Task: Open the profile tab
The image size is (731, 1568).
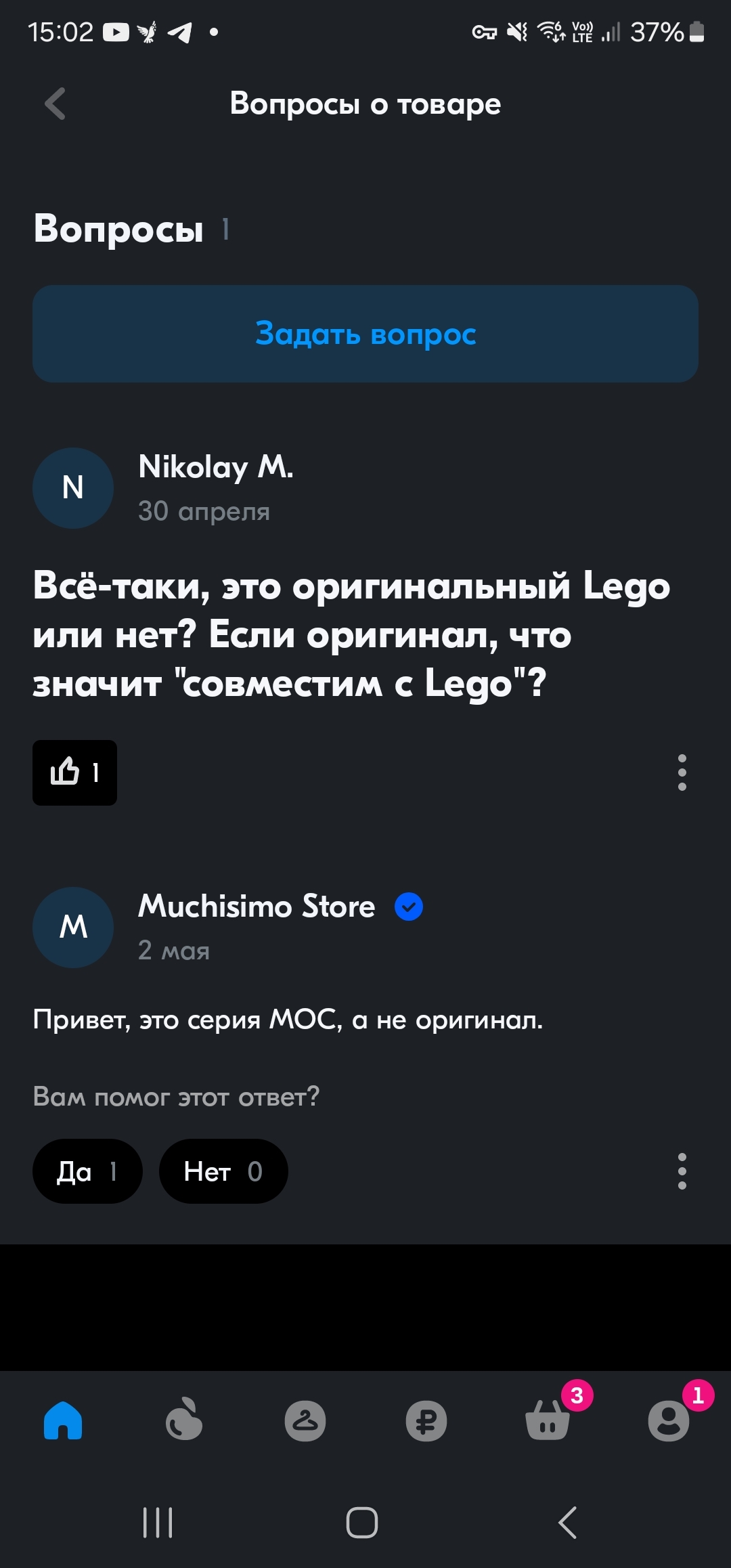Action: [669, 1420]
